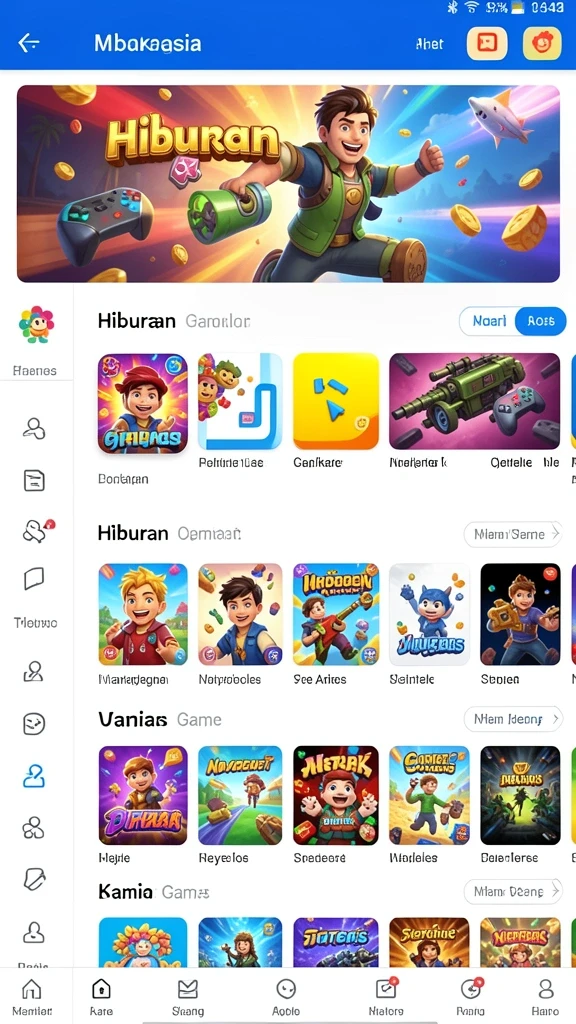Image resolution: width=576 pixels, height=1024 pixels.
Task: Switch to the Nlatore bottom tab
Action: point(386,997)
